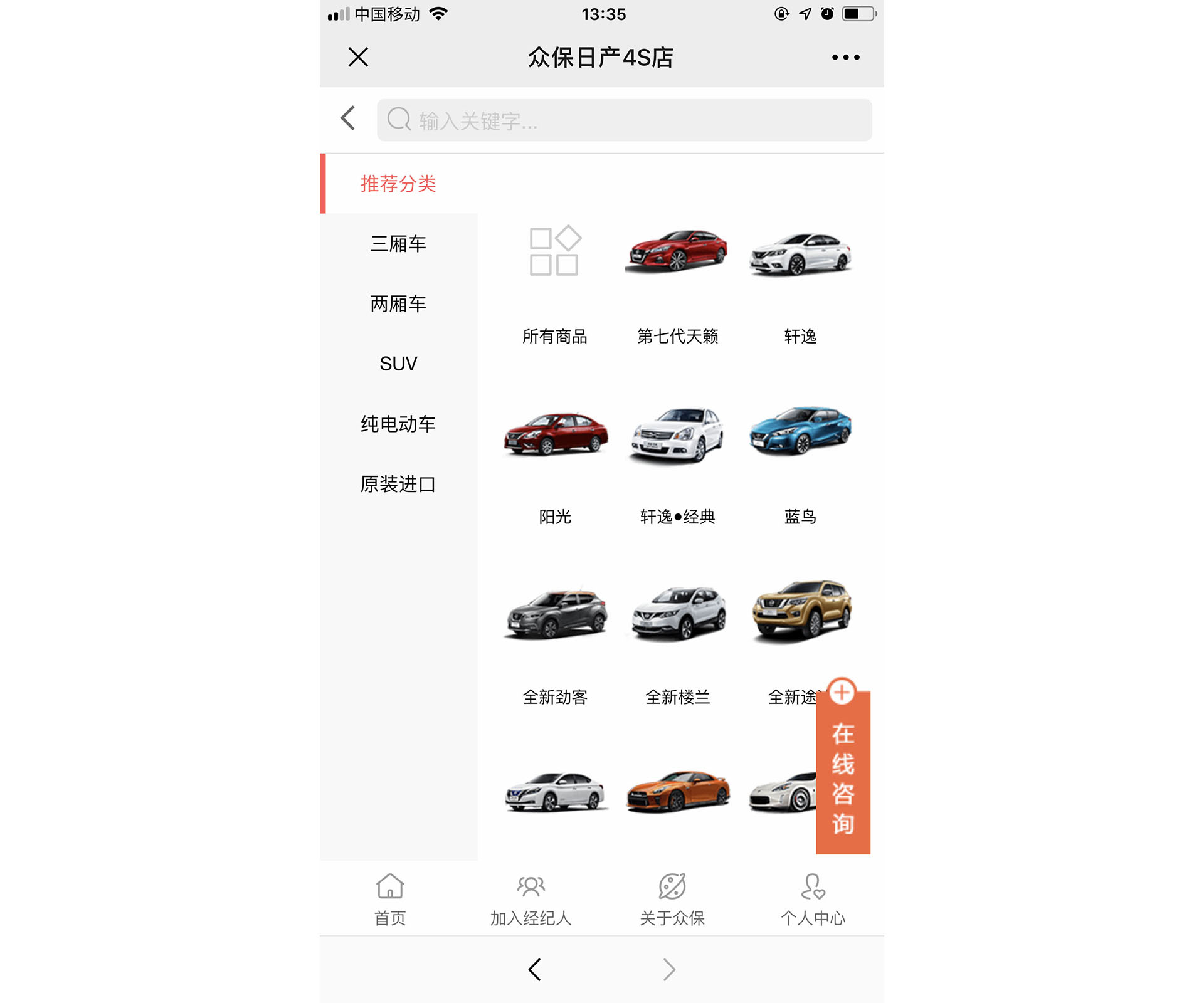Close the 众保日产4S店 page

(358, 57)
